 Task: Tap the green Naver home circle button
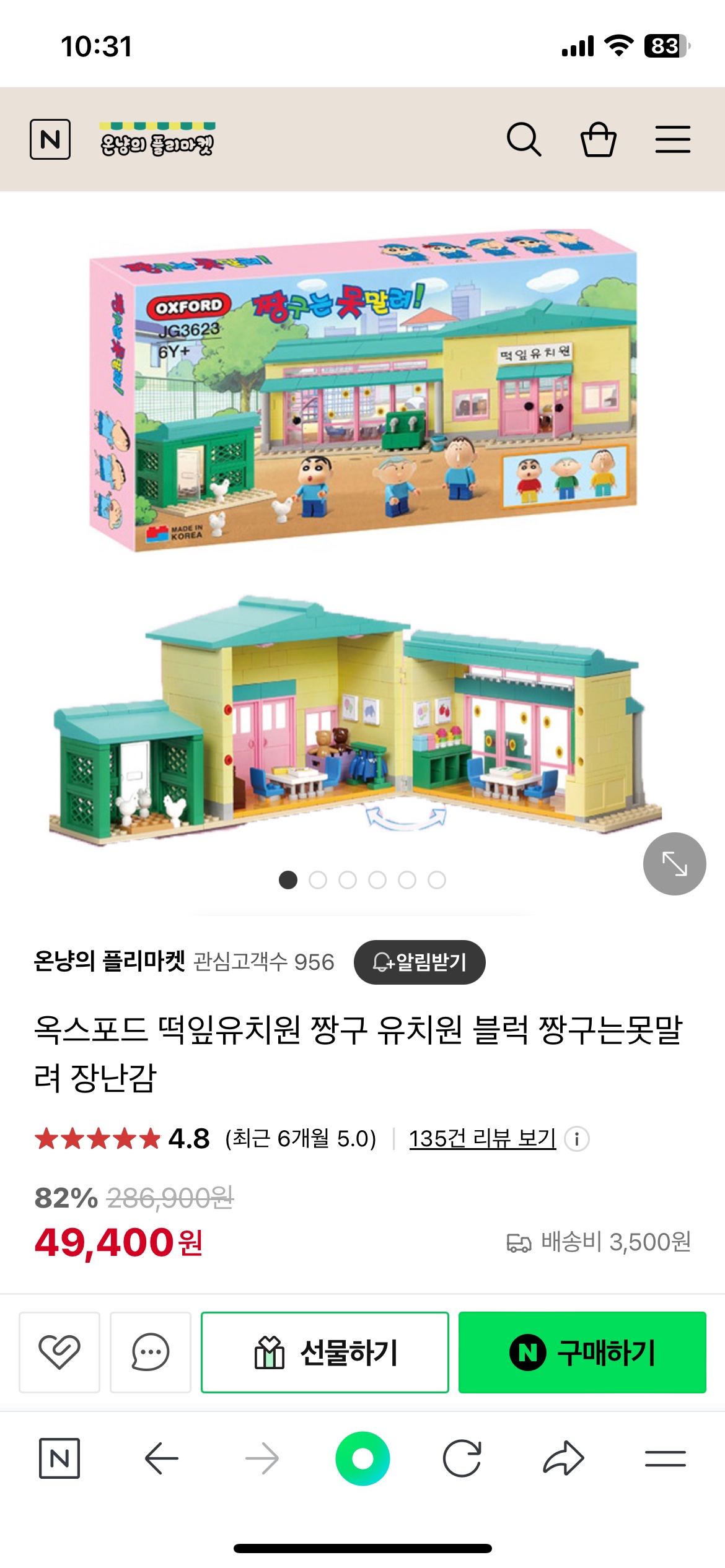(x=362, y=1458)
